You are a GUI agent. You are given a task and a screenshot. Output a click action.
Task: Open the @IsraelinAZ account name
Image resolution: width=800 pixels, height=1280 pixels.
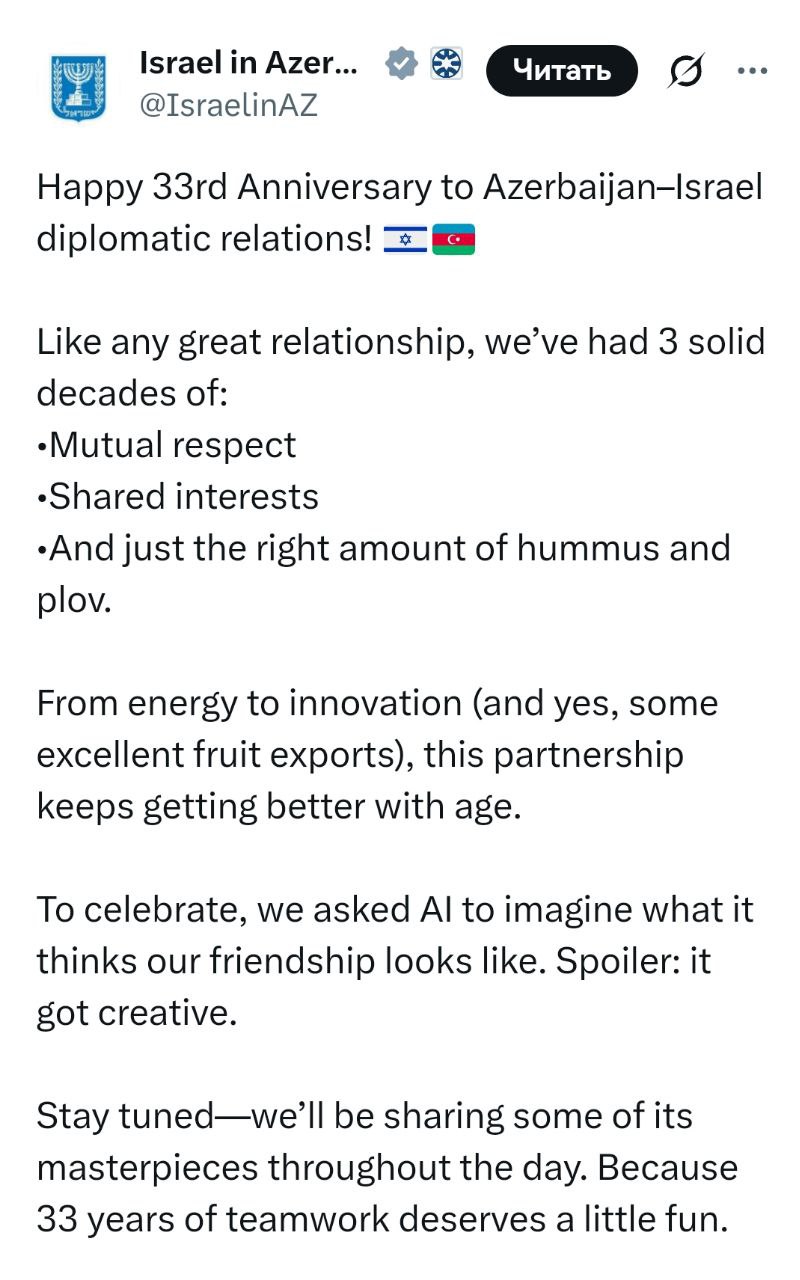coord(246,64)
